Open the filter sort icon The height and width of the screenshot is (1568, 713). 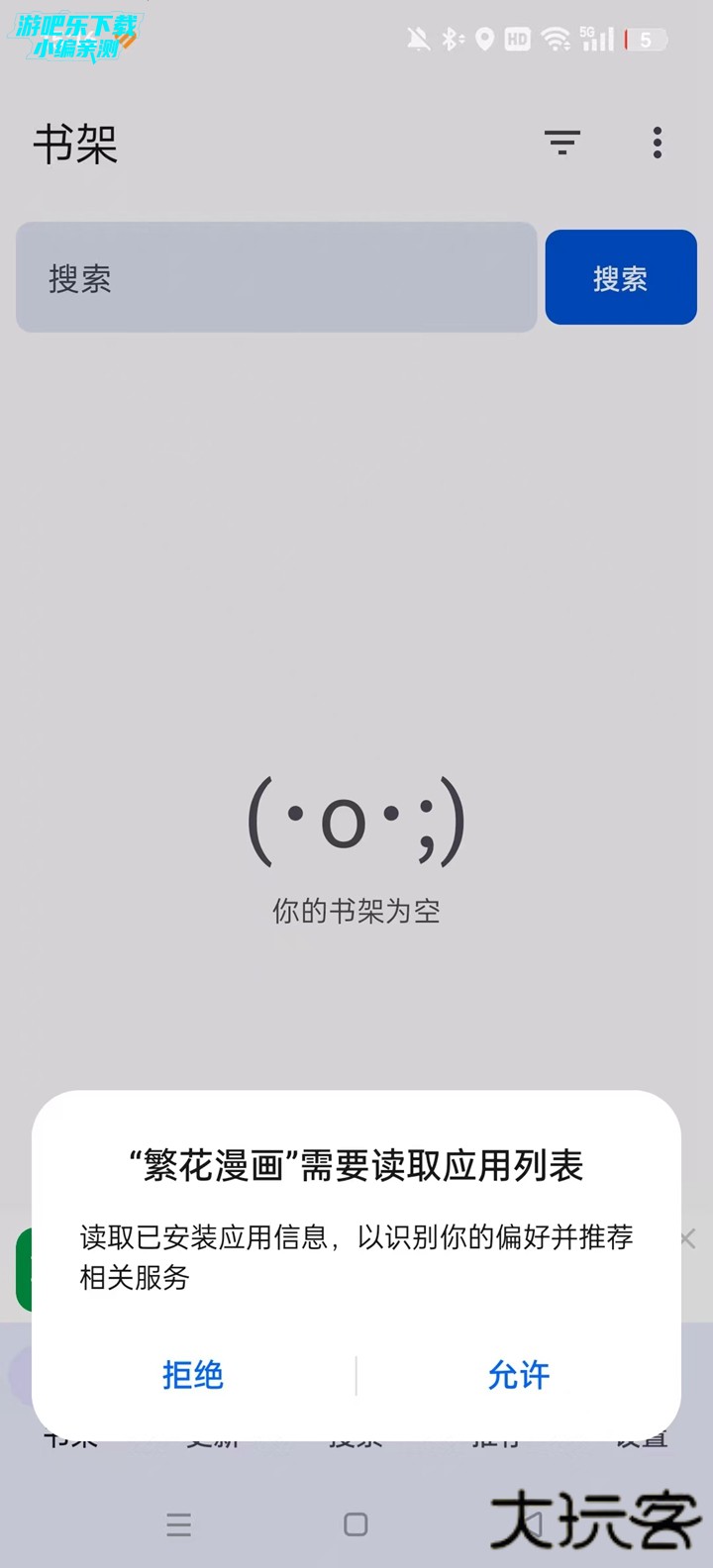pos(561,144)
